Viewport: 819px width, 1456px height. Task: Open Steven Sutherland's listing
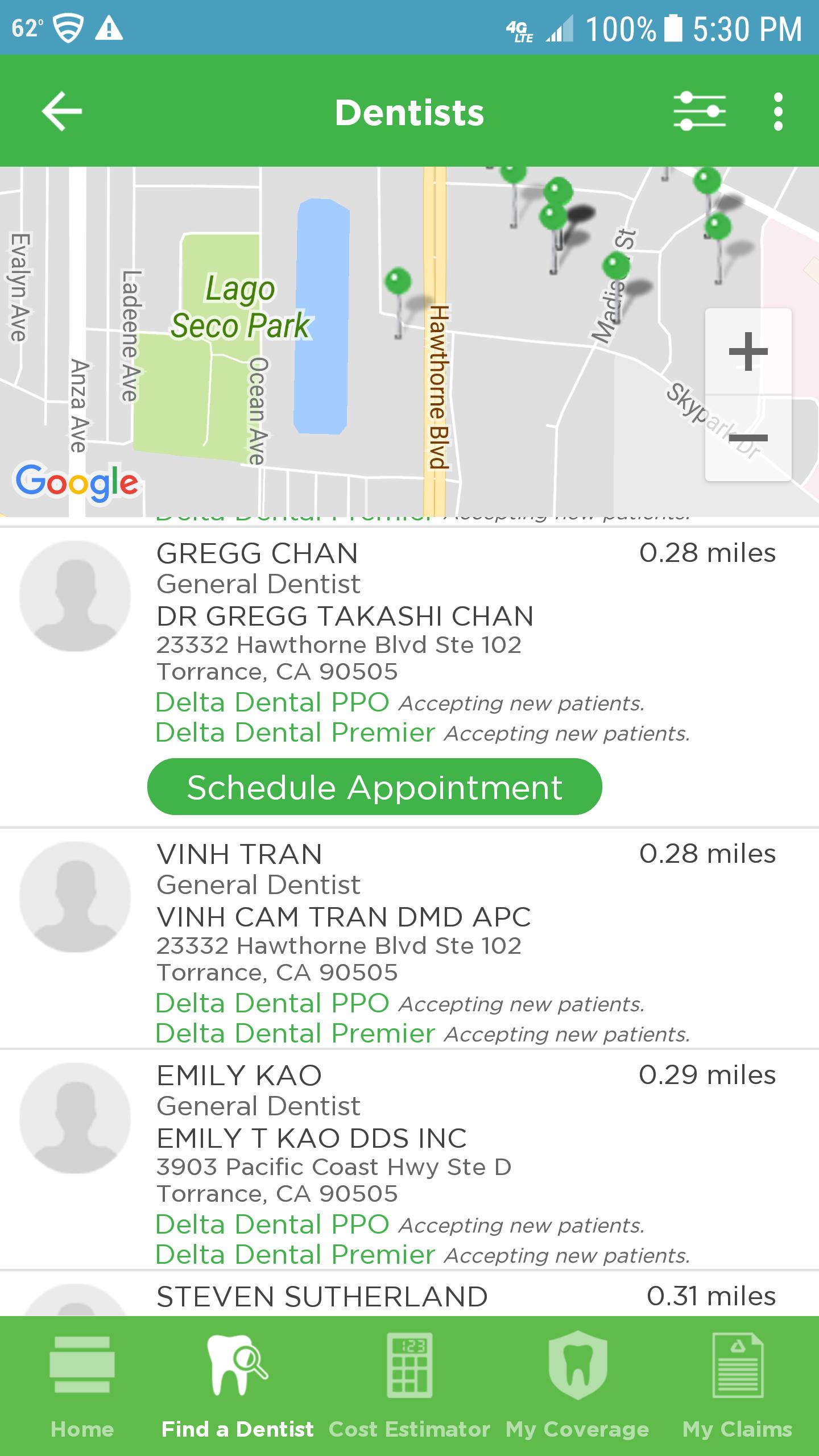322,1297
